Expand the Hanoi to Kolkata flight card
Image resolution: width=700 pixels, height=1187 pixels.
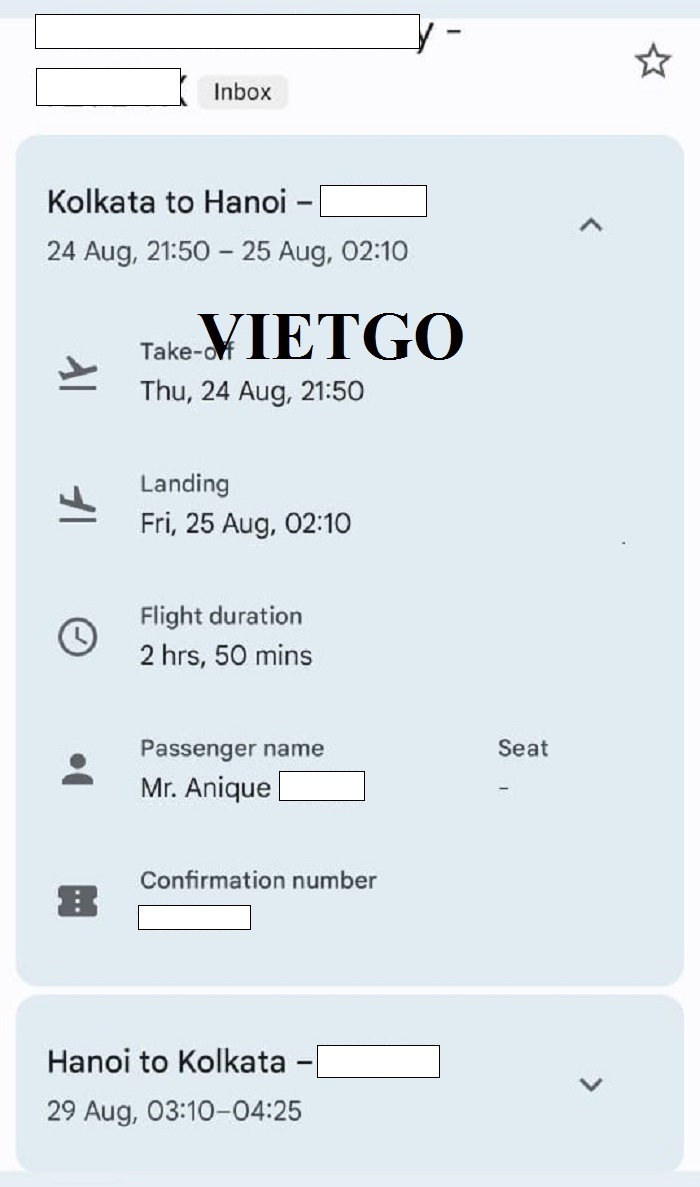click(590, 1084)
